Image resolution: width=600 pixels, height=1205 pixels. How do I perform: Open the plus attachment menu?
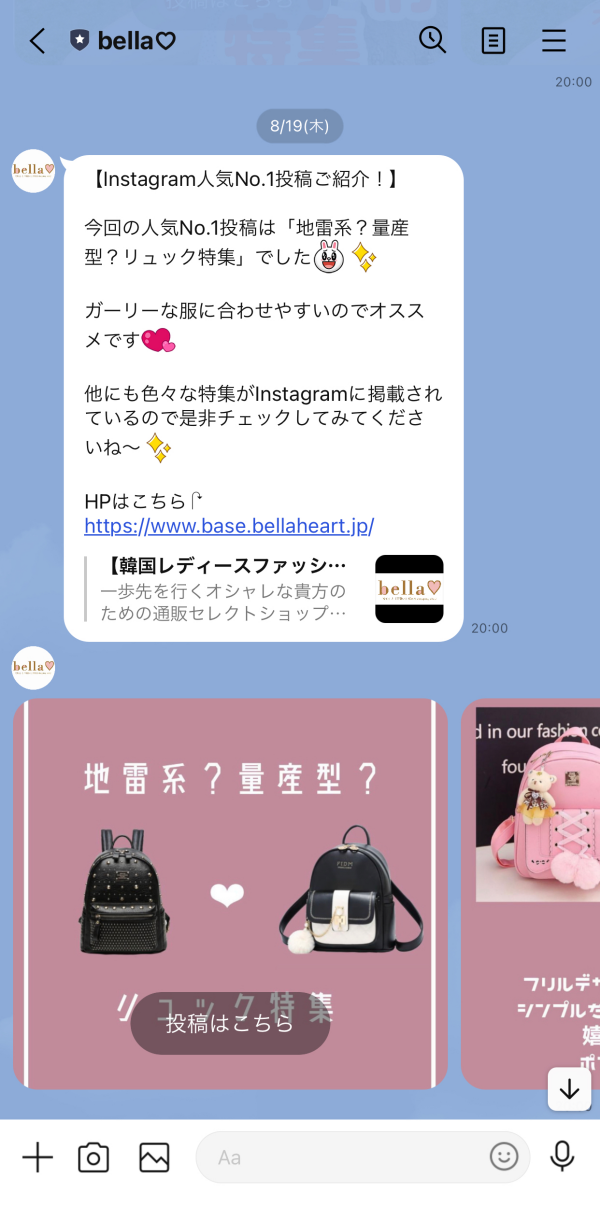(x=37, y=1157)
